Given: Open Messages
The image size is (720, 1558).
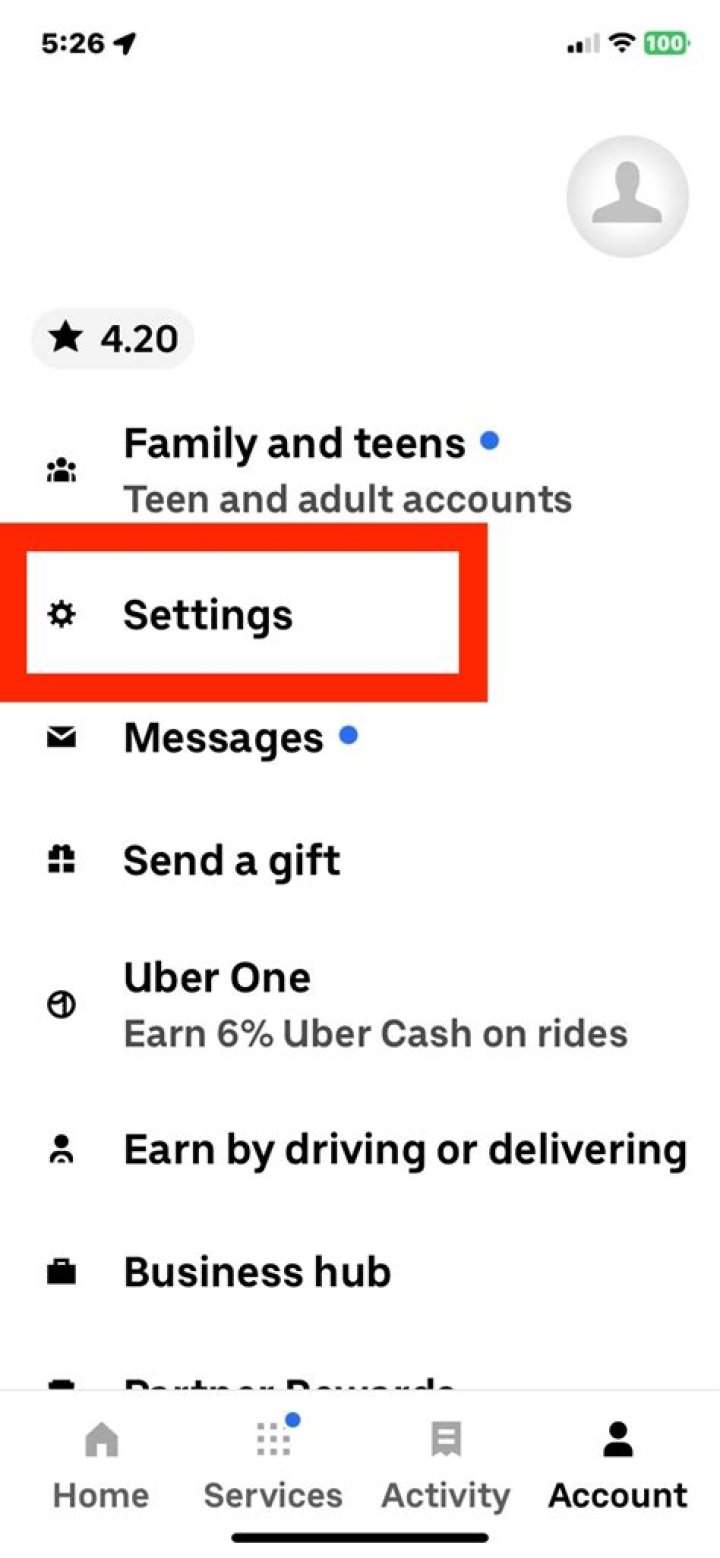Looking at the screenshot, I should click(223, 738).
